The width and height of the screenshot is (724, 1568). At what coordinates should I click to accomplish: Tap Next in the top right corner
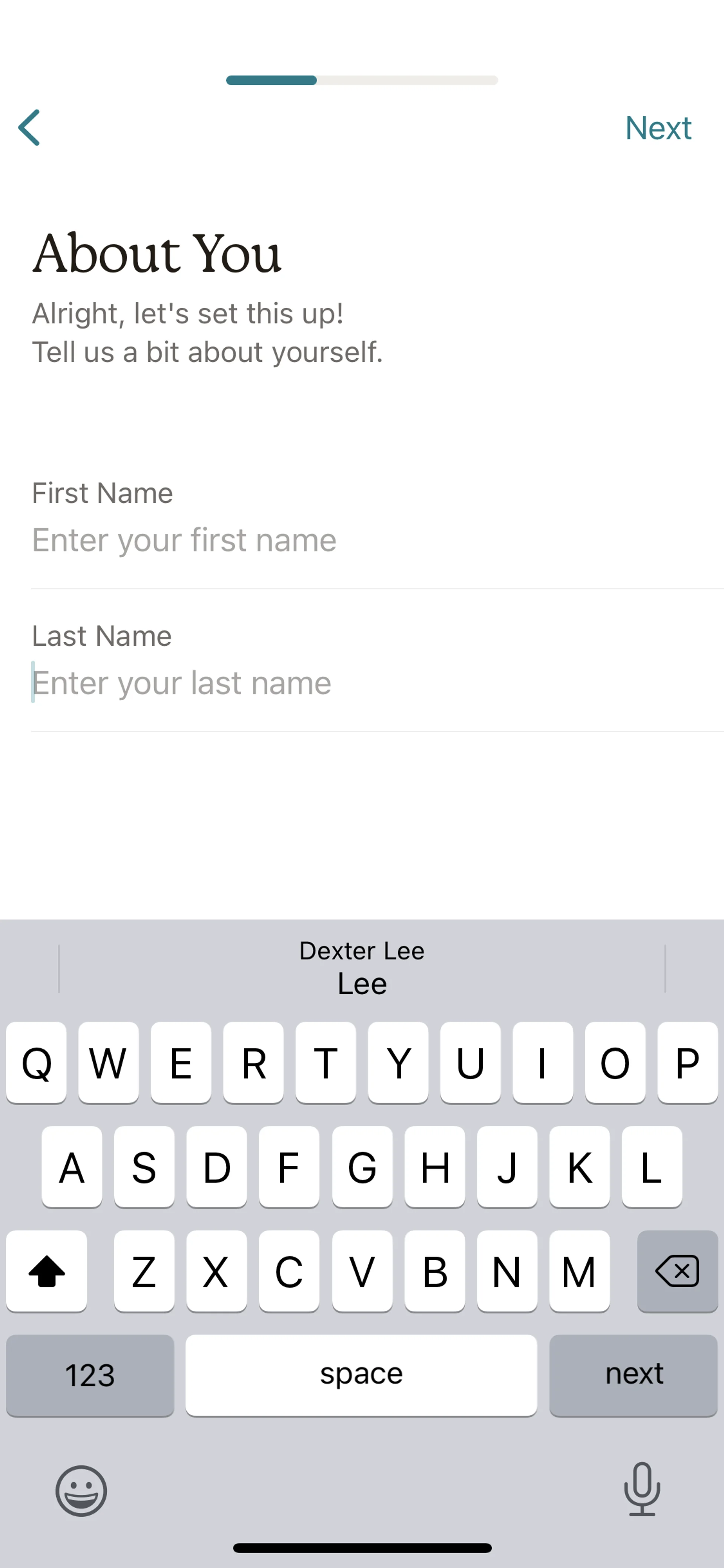[658, 128]
